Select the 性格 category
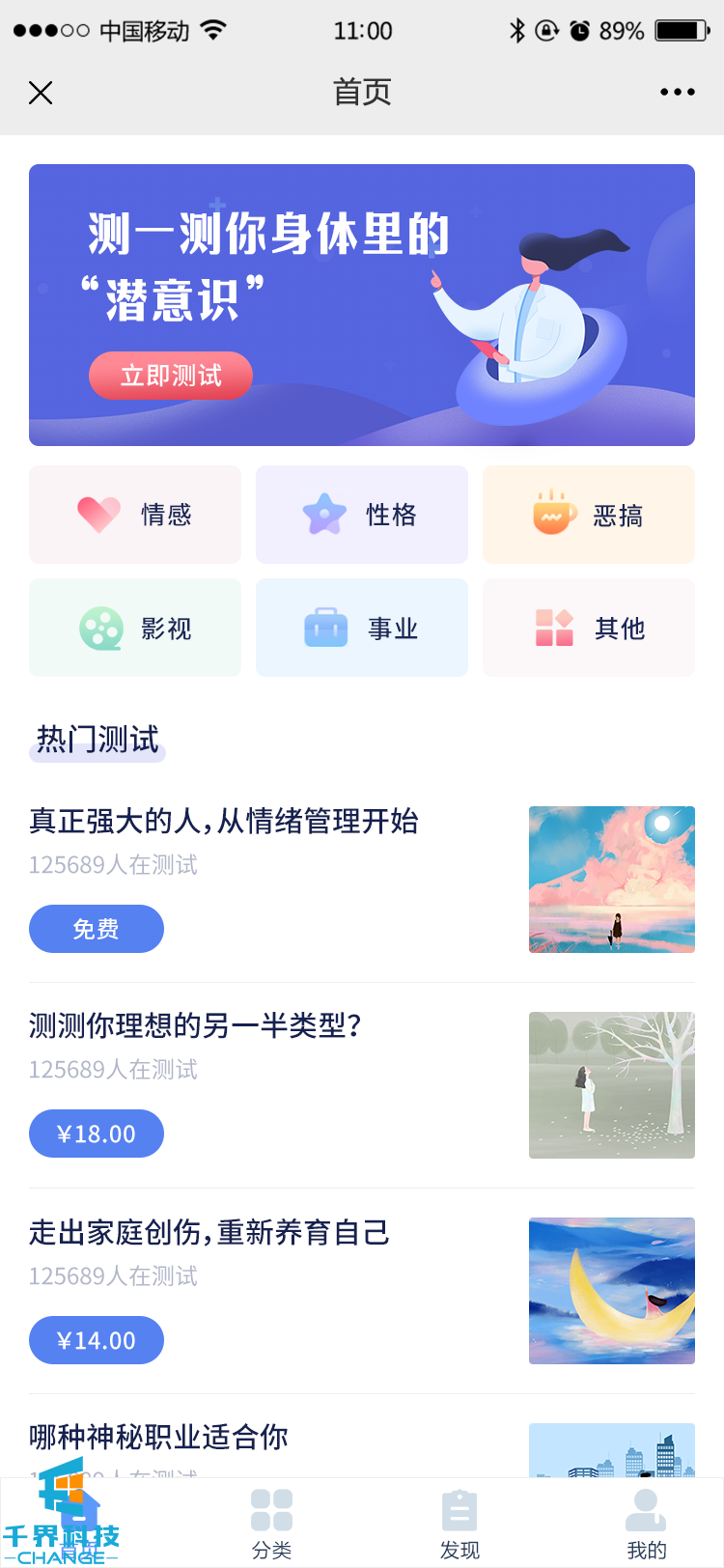The width and height of the screenshot is (724, 1568). pos(362,515)
